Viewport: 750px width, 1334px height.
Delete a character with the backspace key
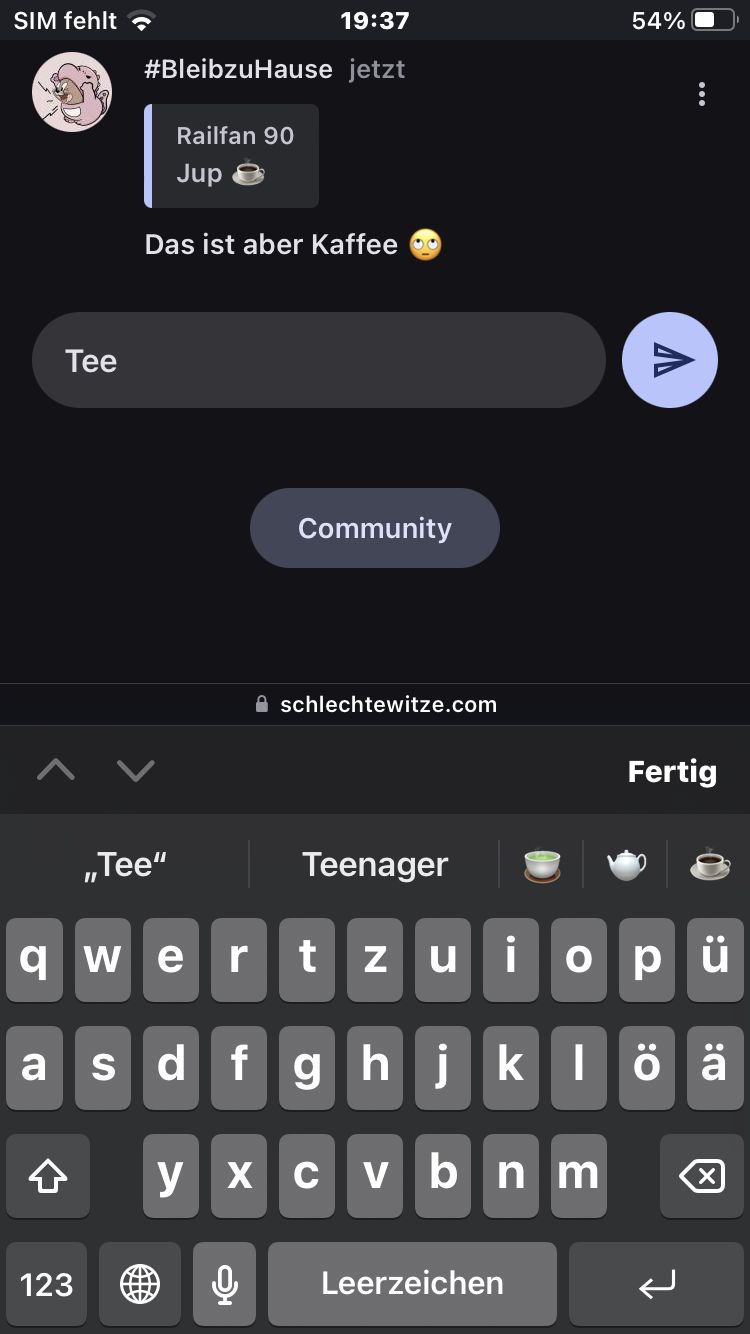pyautogui.click(x=701, y=1176)
